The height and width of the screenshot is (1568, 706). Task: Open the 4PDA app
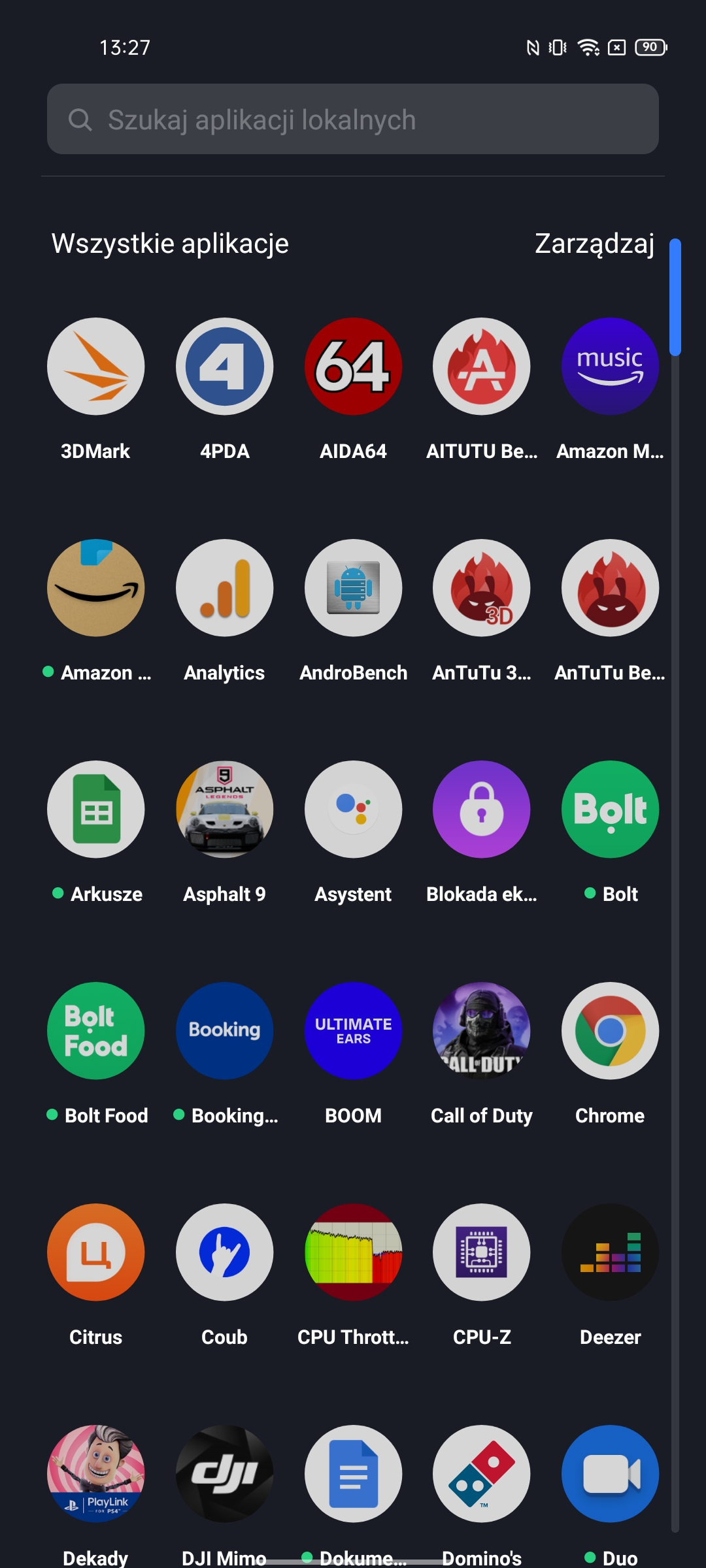point(224,367)
